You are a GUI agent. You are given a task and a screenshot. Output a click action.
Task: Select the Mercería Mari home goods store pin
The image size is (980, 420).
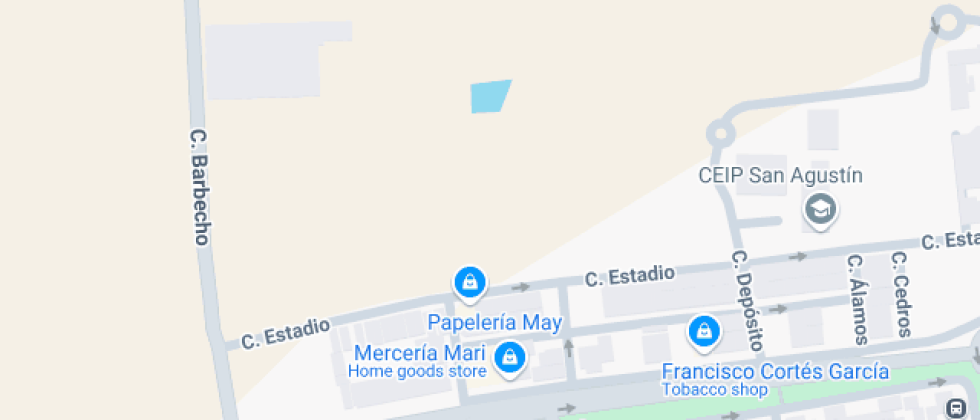pos(511,356)
